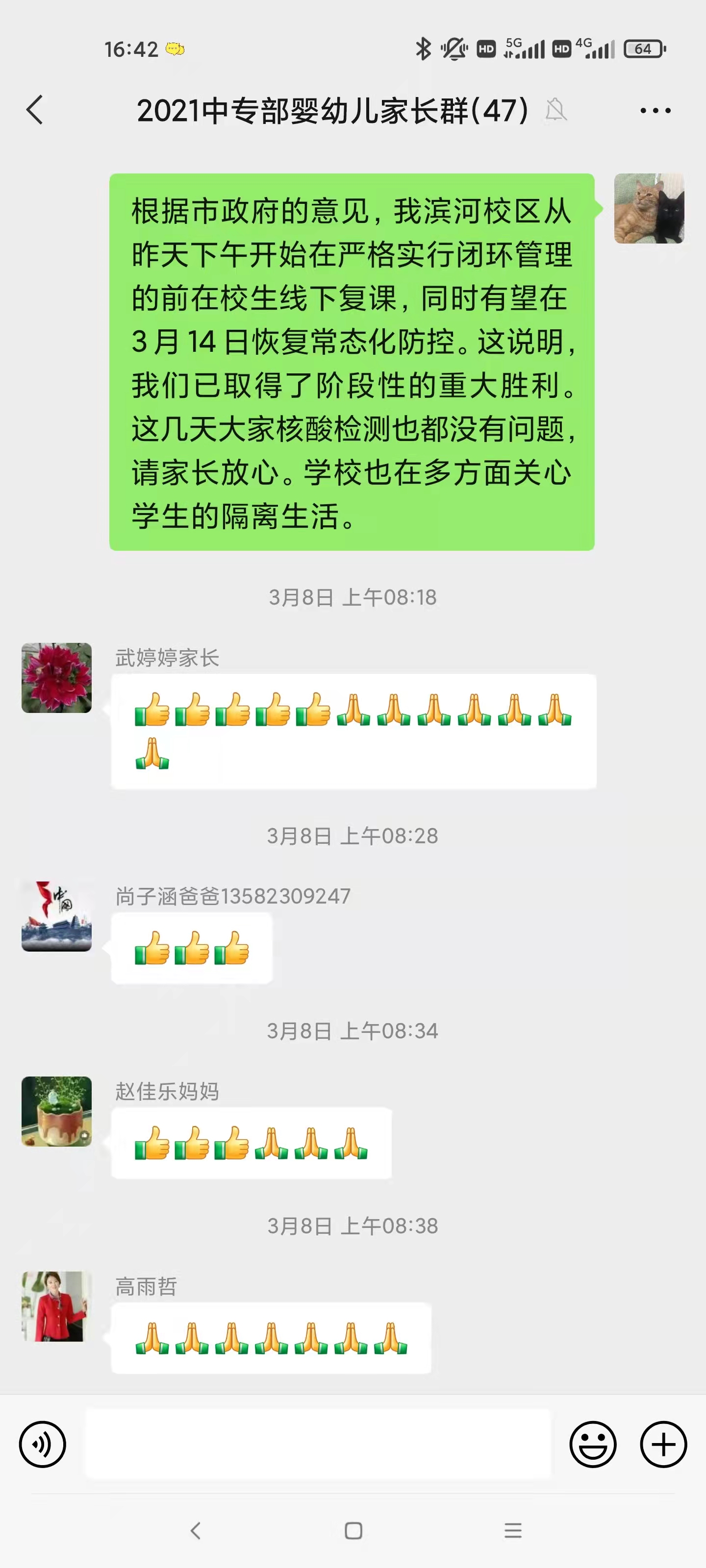Open 高雨哲's profile avatar

coord(57,1306)
